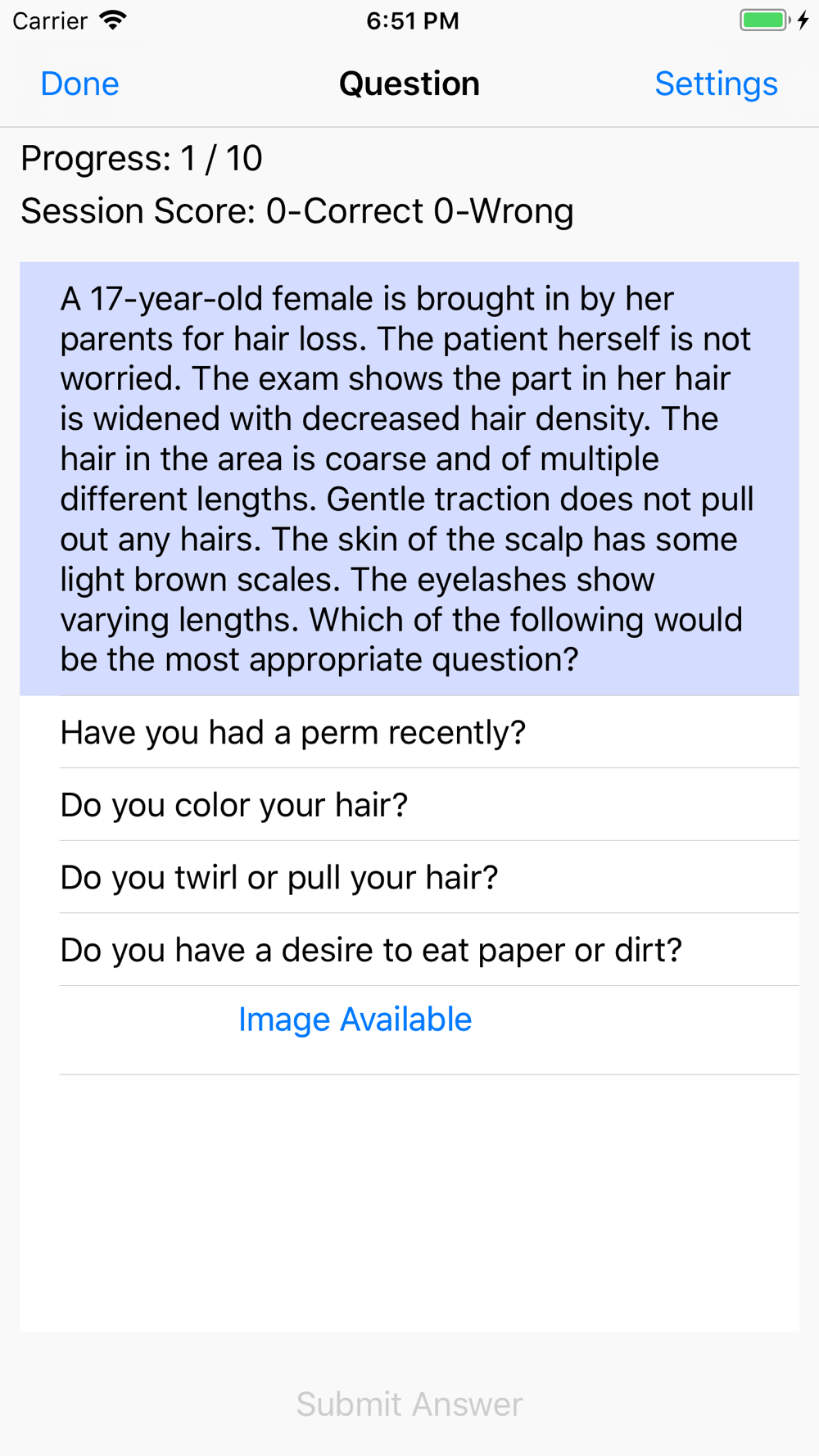Choose 'Do you color your hair?'

[x=409, y=805]
